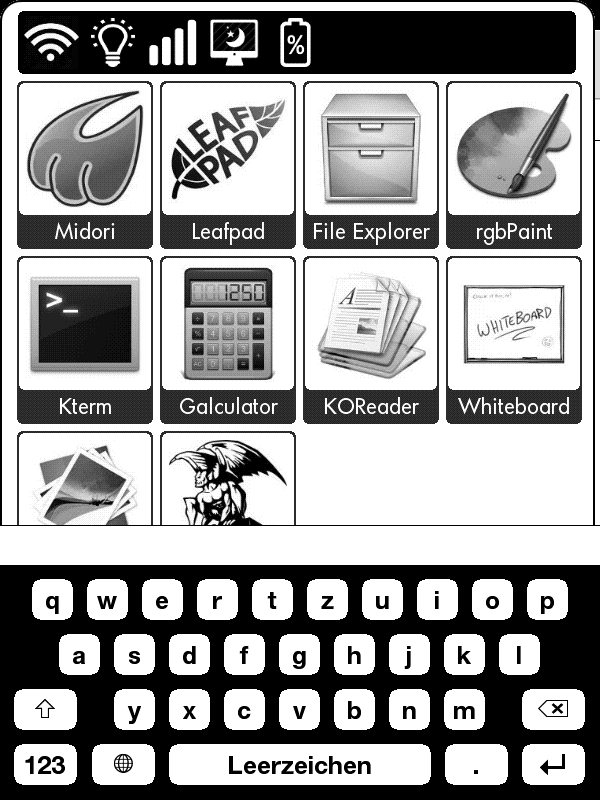This screenshot has width=600, height=800.
Task: Open the Leafpad text editor
Action: pyautogui.click(x=228, y=164)
